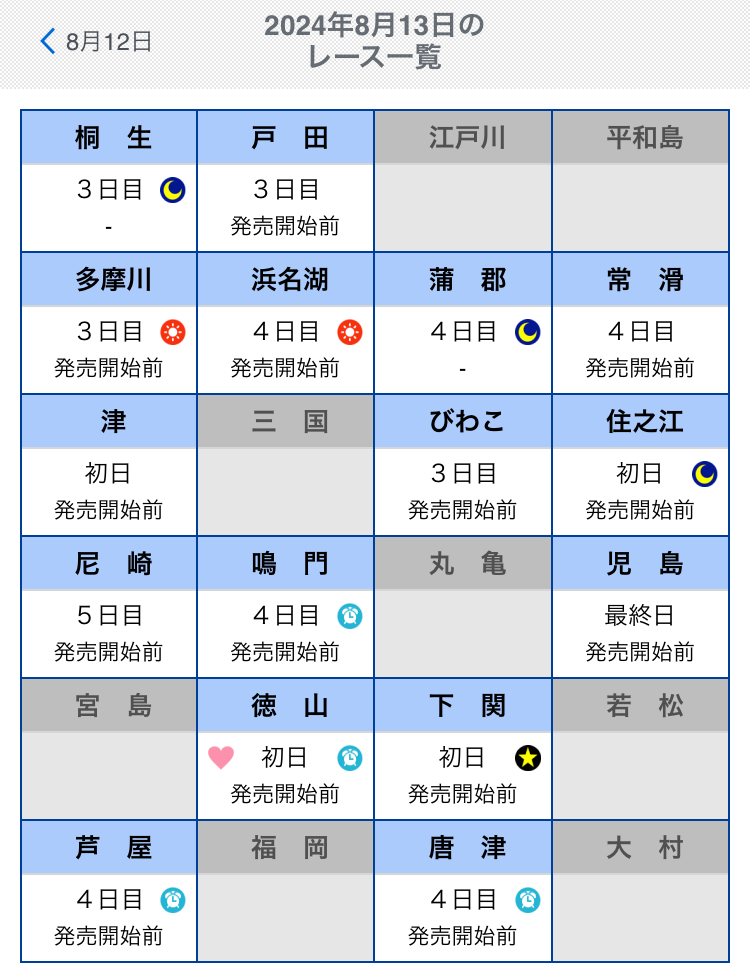
Task: Open 鳴門 venue races
Action: 286,607
